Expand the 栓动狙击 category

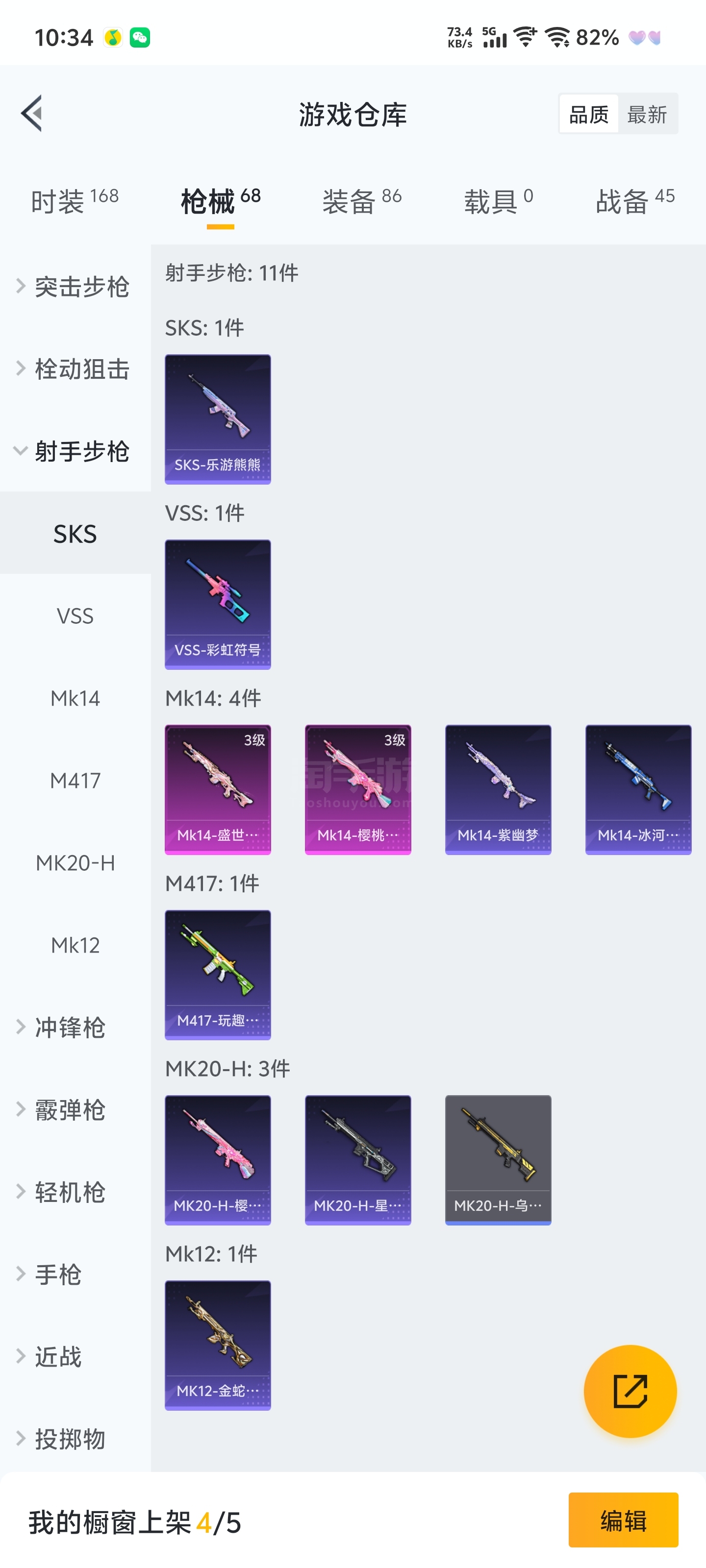pyautogui.click(x=76, y=369)
